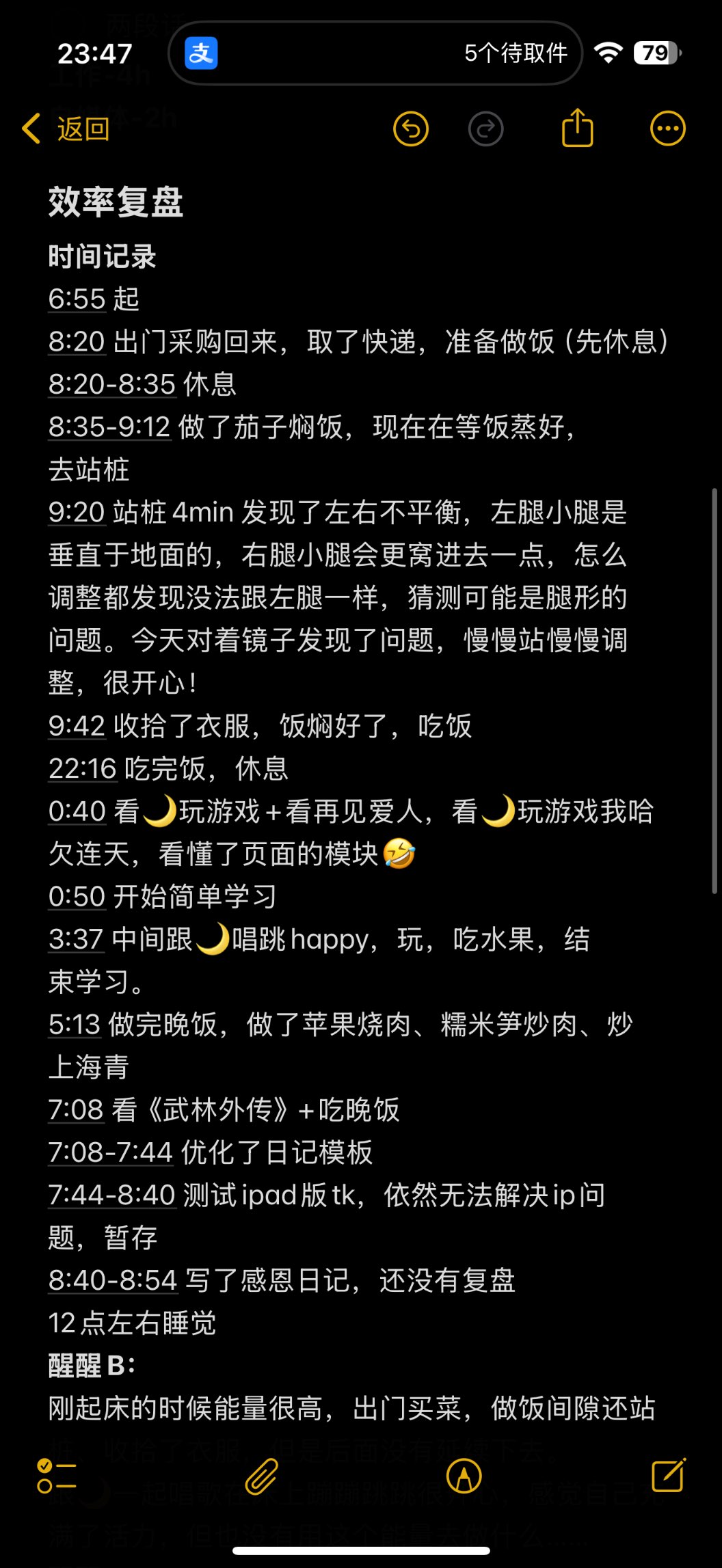Open the Alipay 5个待取件 live activity
This screenshot has width=722, height=1568.
375,53
